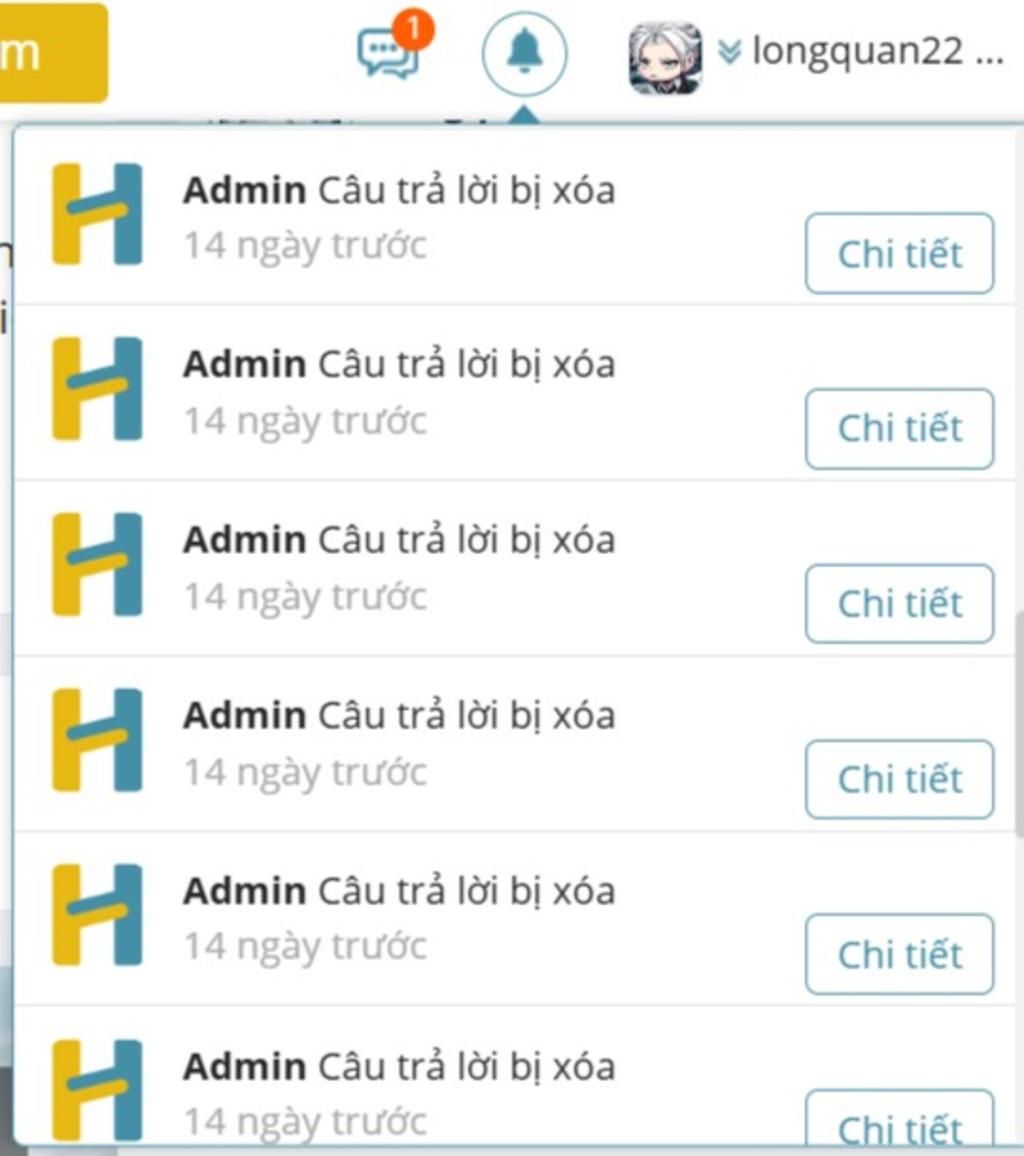The width and height of the screenshot is (1024, 1156).
Task: Tap the longquan22 profile avatar
Action: 665,57
